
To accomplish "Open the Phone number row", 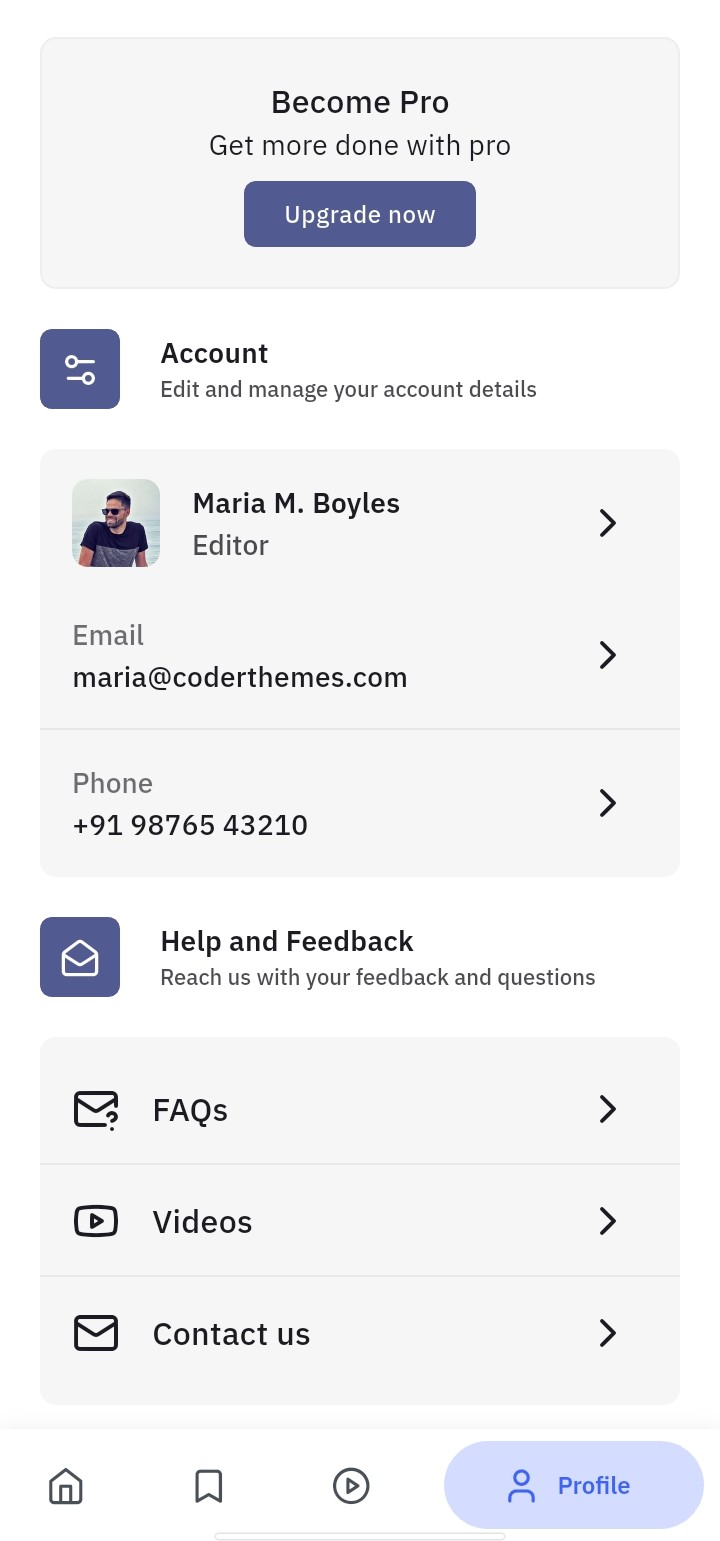I will (x=359, y=803).
